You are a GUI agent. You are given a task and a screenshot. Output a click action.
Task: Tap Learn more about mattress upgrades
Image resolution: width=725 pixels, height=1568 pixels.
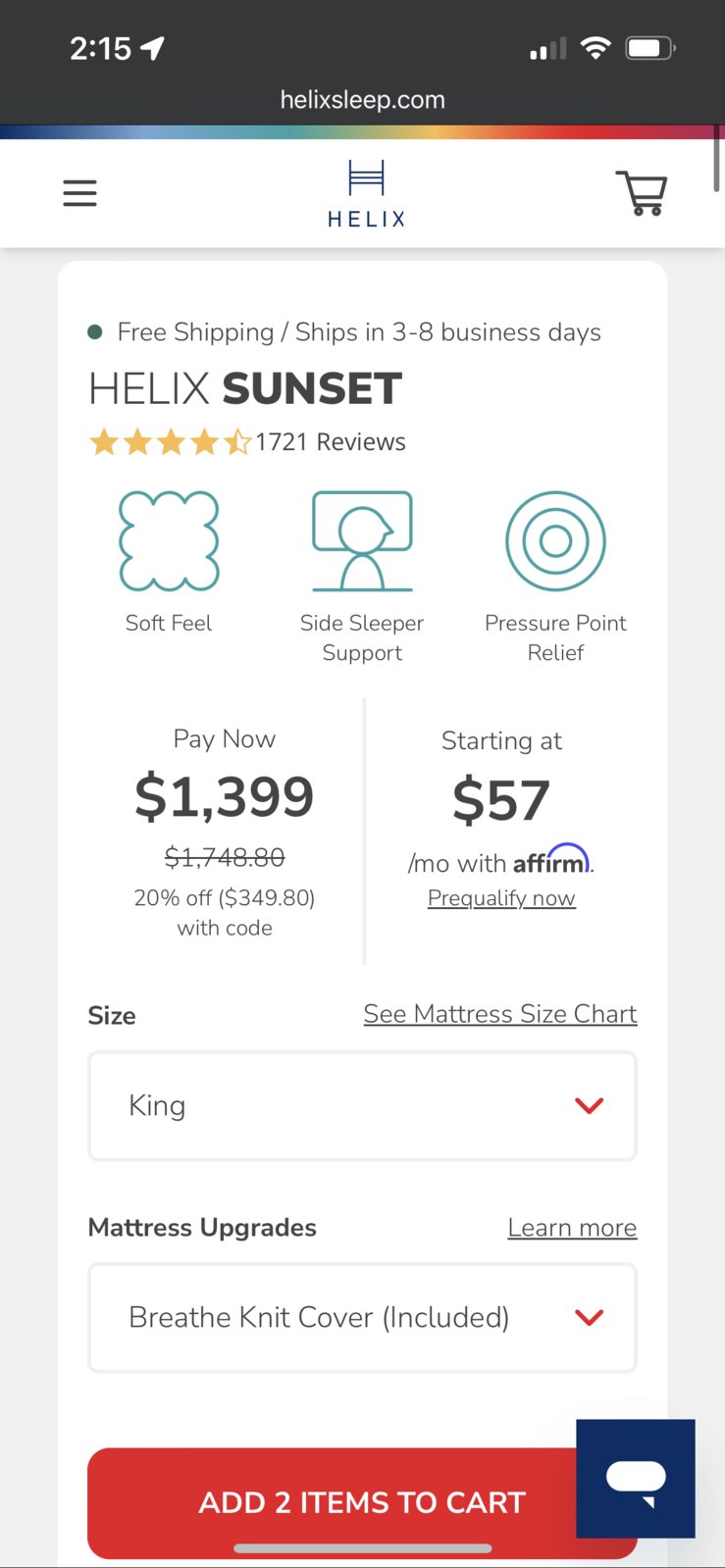tap(572, 1228)
